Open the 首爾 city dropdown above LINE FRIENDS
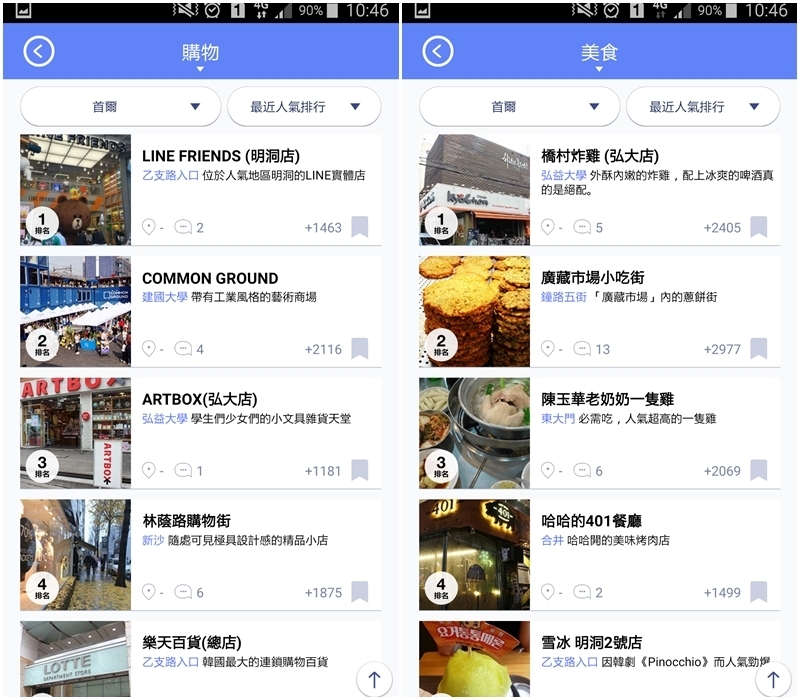Viewport: 800px width, 700px height. 120,107
